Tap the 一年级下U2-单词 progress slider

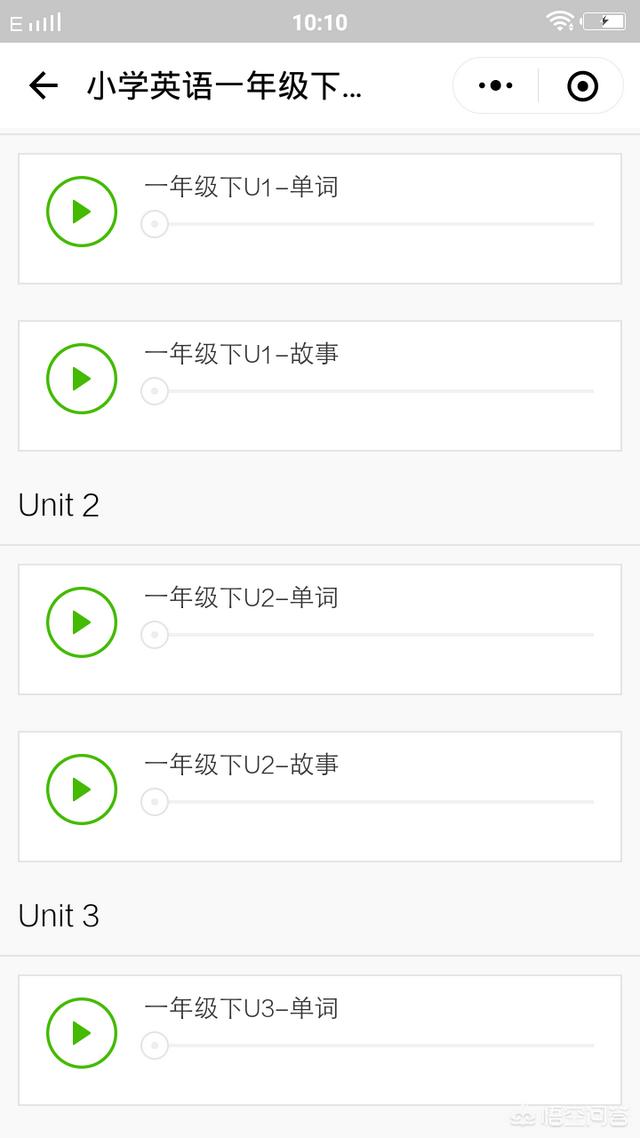tap(368, 635)
